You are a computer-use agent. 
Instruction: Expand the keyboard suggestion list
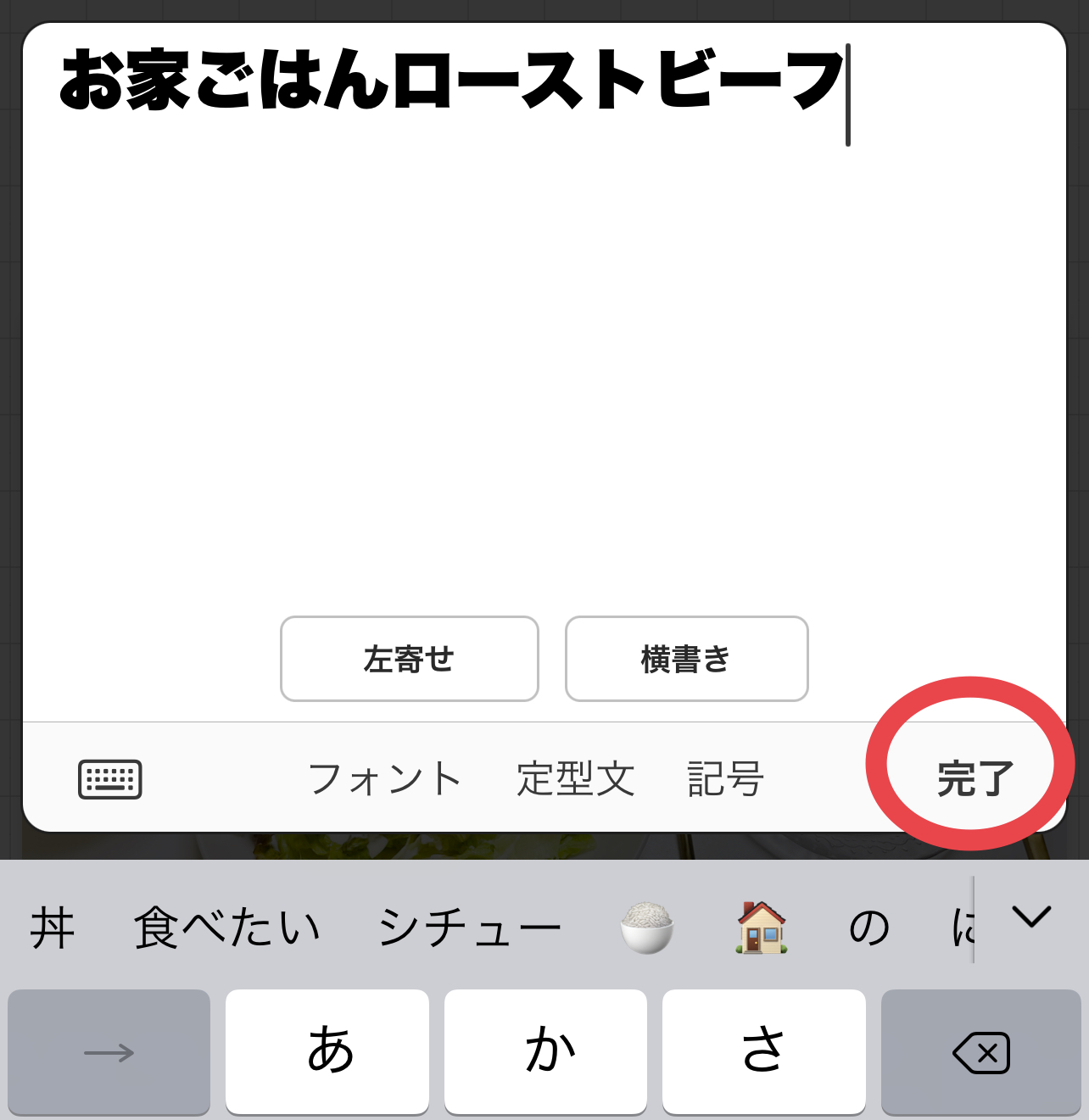pos(1031,917)
